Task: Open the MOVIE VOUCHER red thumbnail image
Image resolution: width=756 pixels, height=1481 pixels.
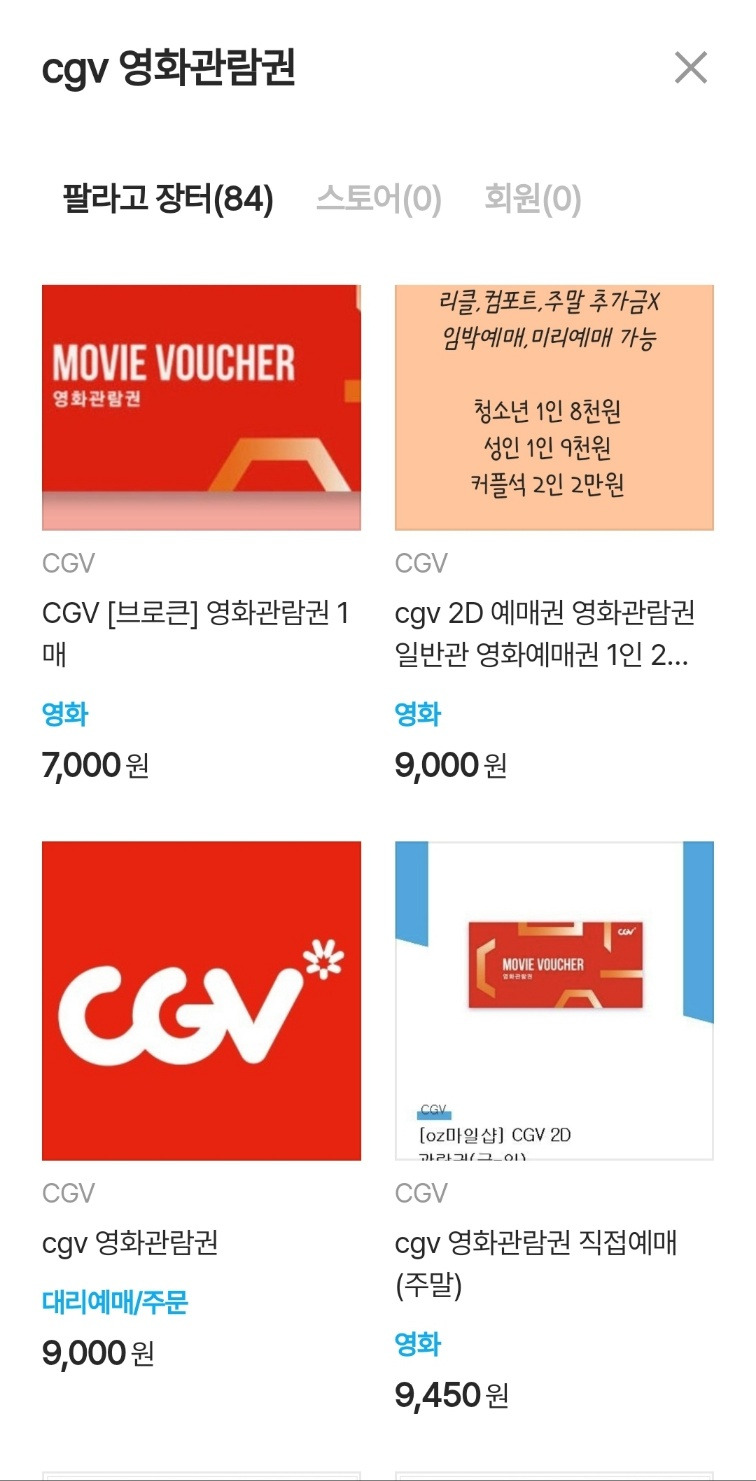Action: click(200, 405)
